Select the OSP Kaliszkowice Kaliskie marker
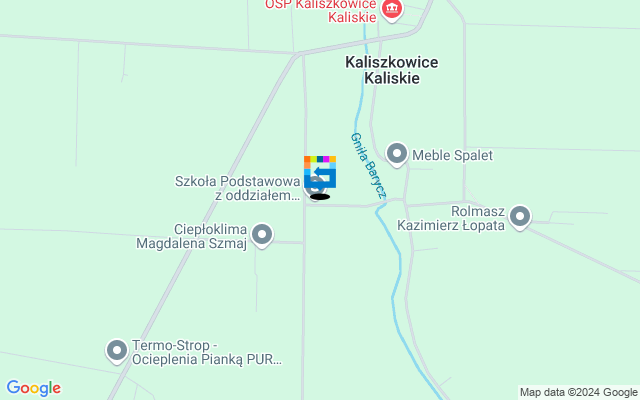The image size is (640, 400). (x=391, y=11)
